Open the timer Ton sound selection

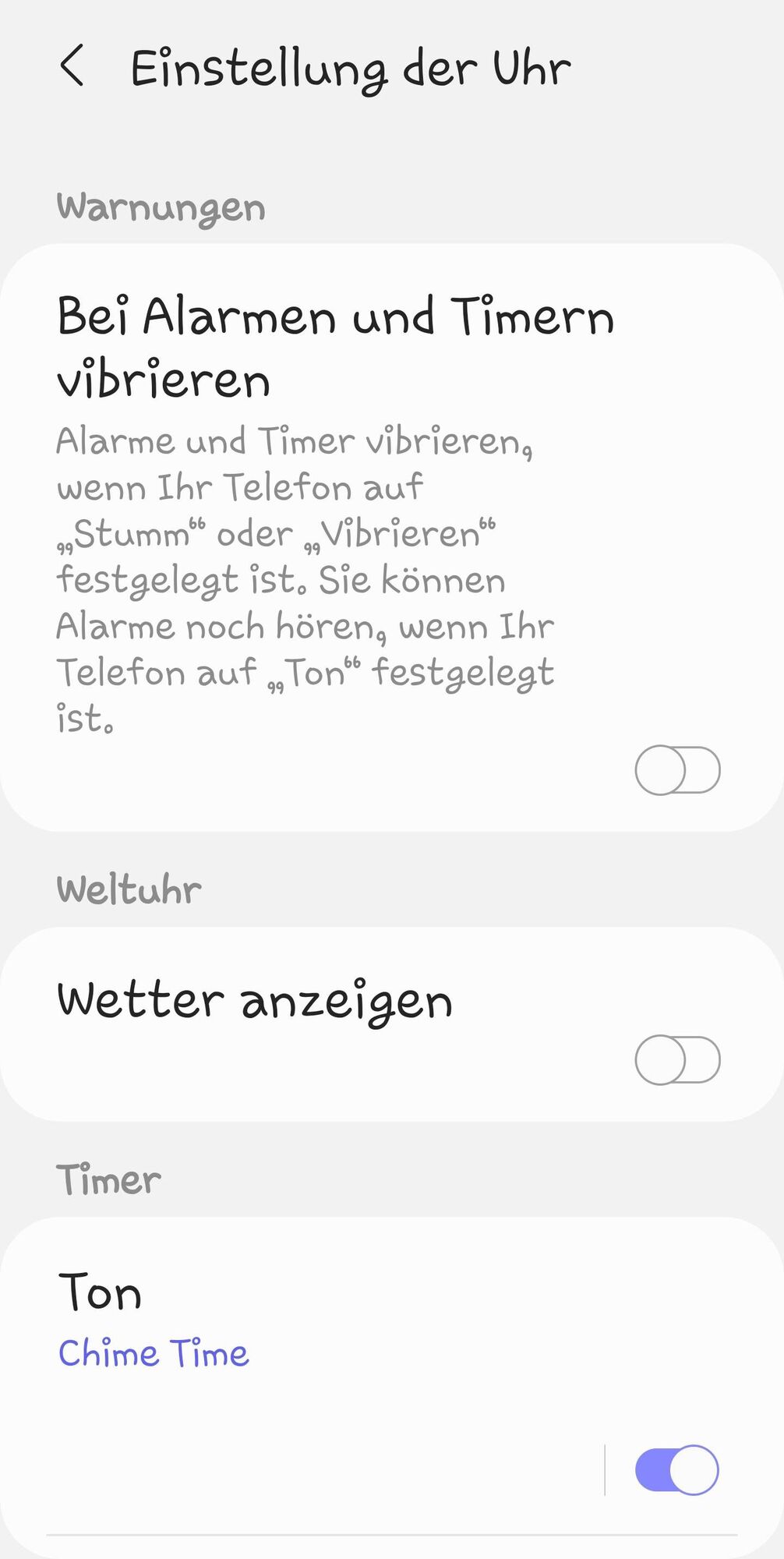tap(296, 1321)
